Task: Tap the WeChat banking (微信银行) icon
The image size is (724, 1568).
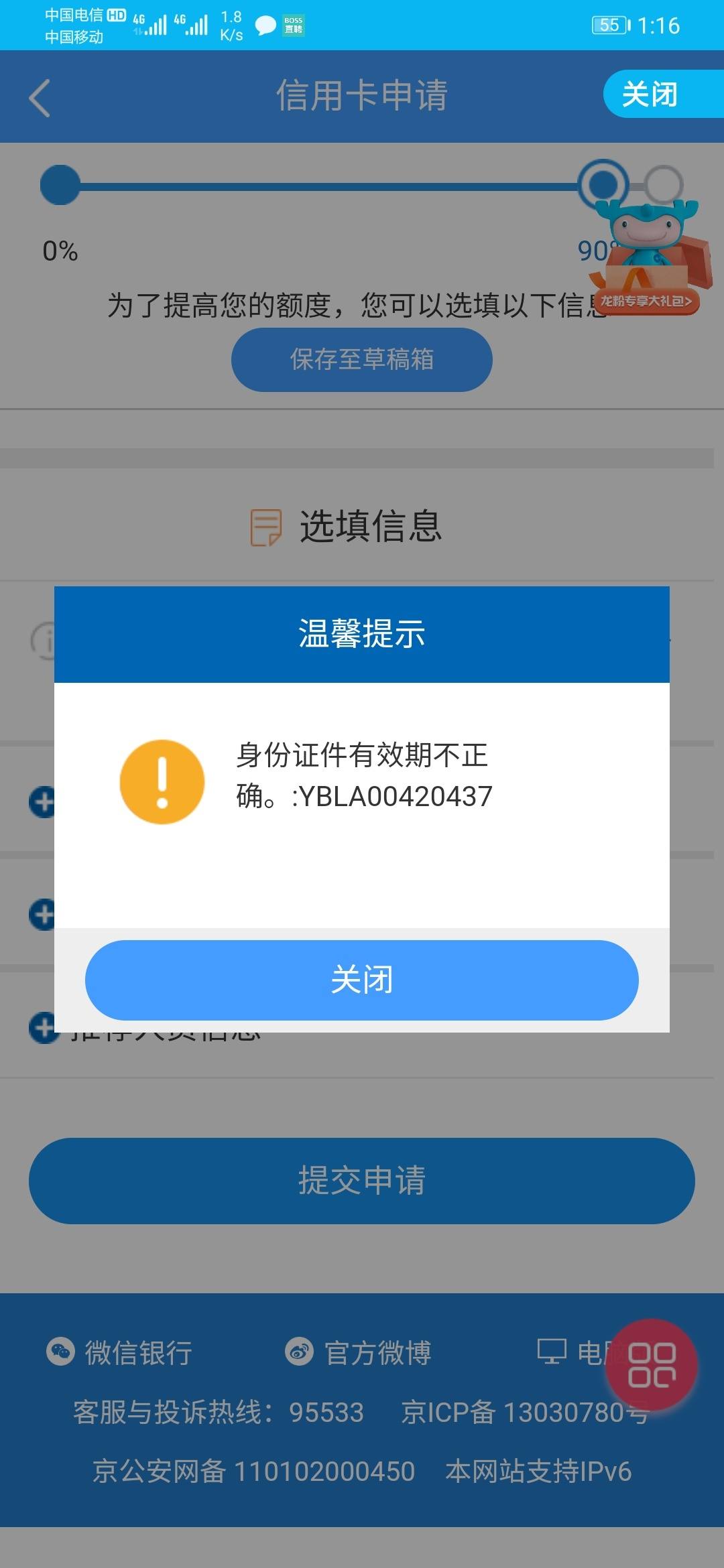Action: coord(60,1352)
